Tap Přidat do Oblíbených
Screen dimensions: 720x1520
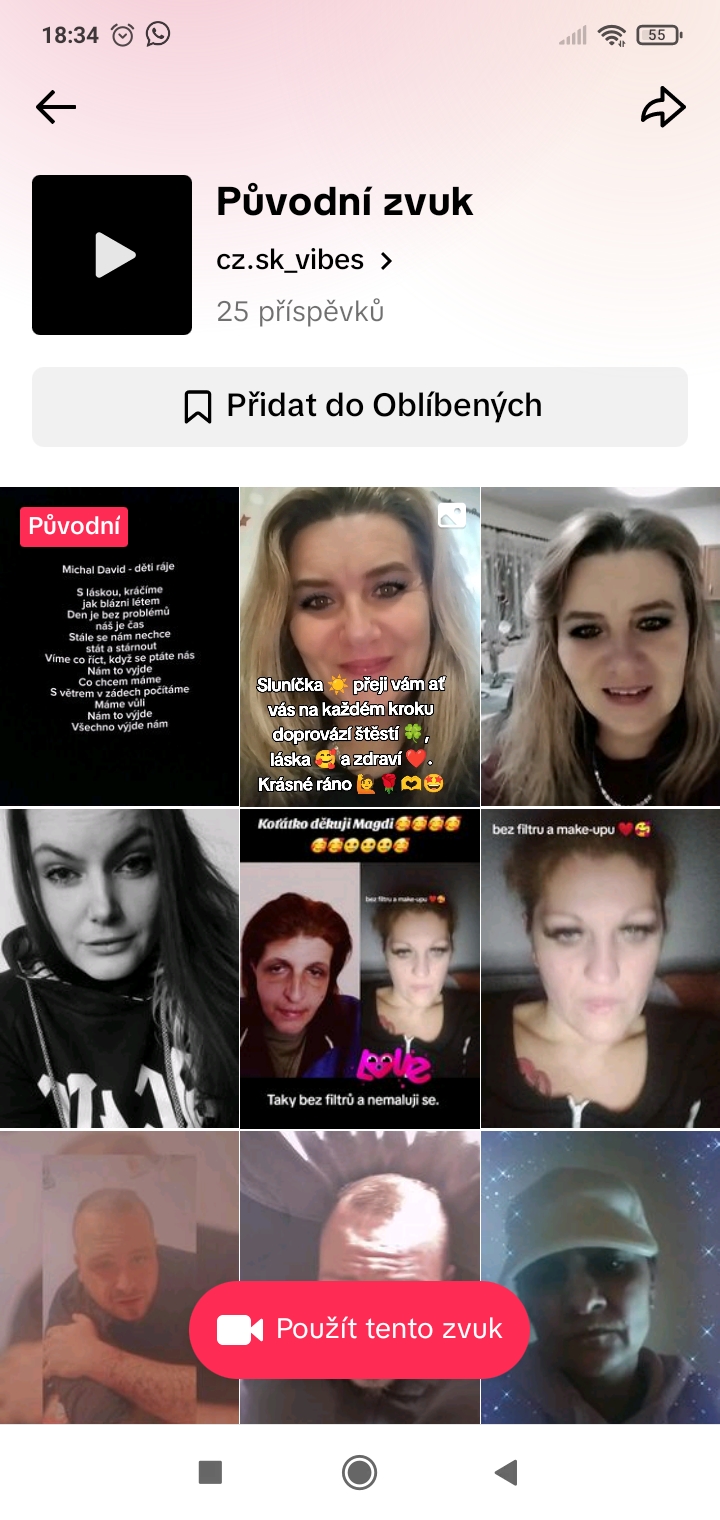(x=360, y=406)
